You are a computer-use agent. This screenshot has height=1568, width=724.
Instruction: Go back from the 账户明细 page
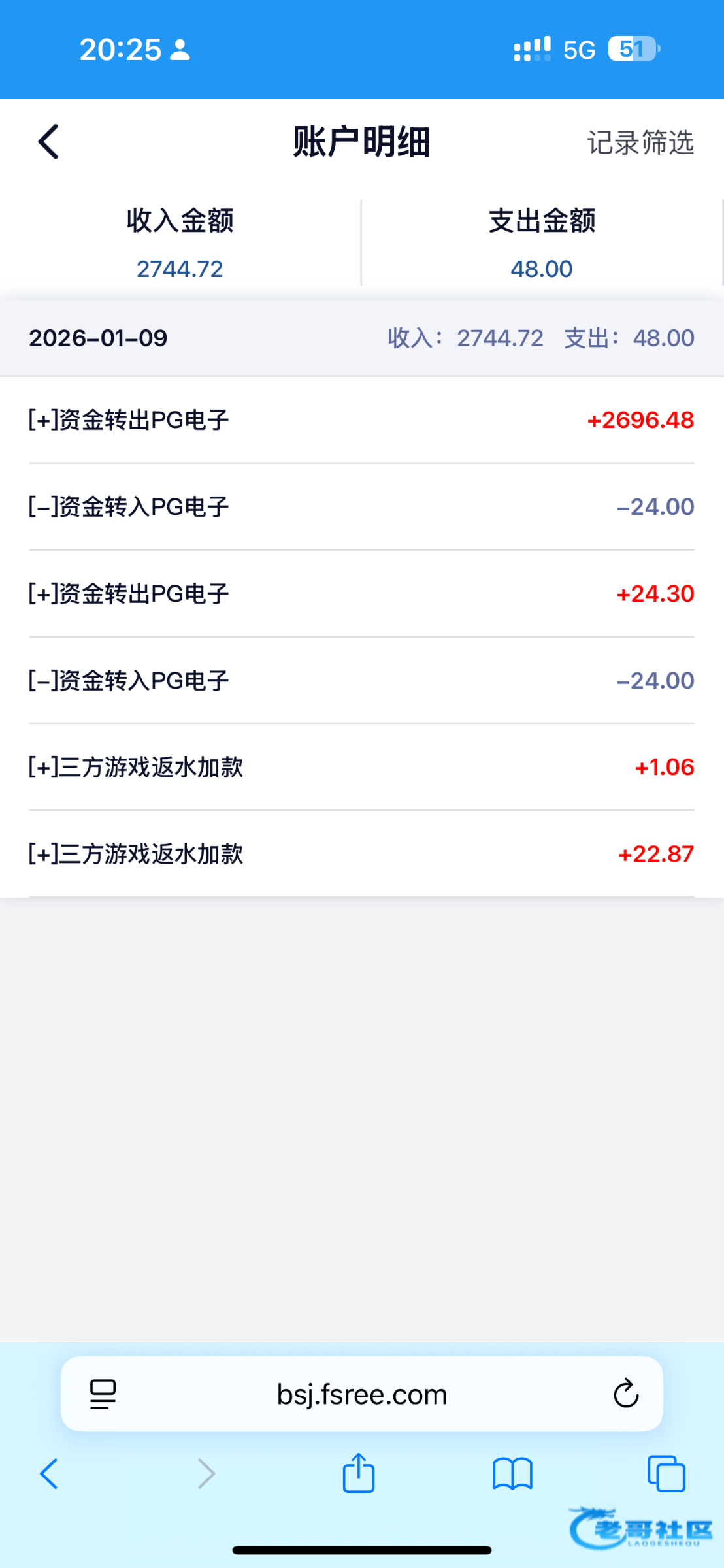pos(49,142)
